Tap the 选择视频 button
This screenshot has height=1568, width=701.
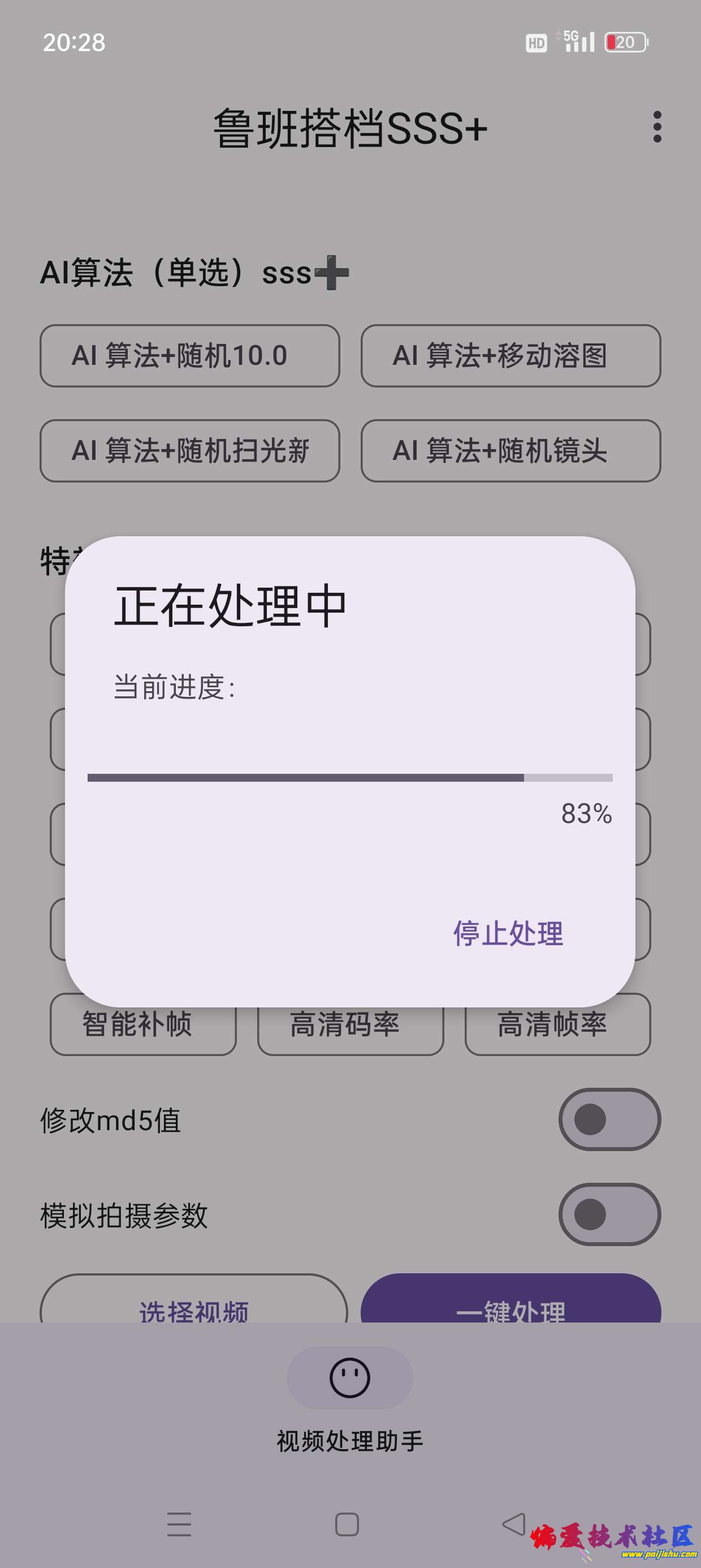click(x=194, y=1309)
